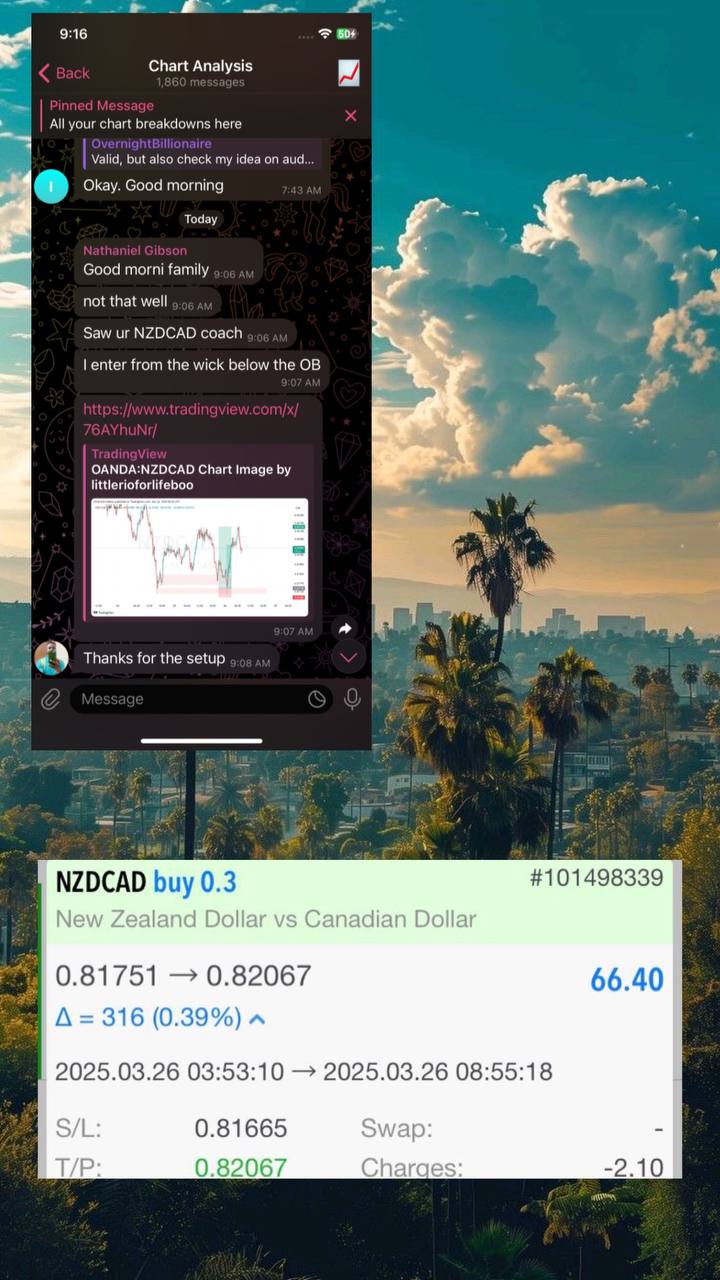The width and height of the screenshot is (720, 1280).
Task: Collapse the Δ = 316 (0.39%) detail chevron
Action: (x=257, y=1017)
